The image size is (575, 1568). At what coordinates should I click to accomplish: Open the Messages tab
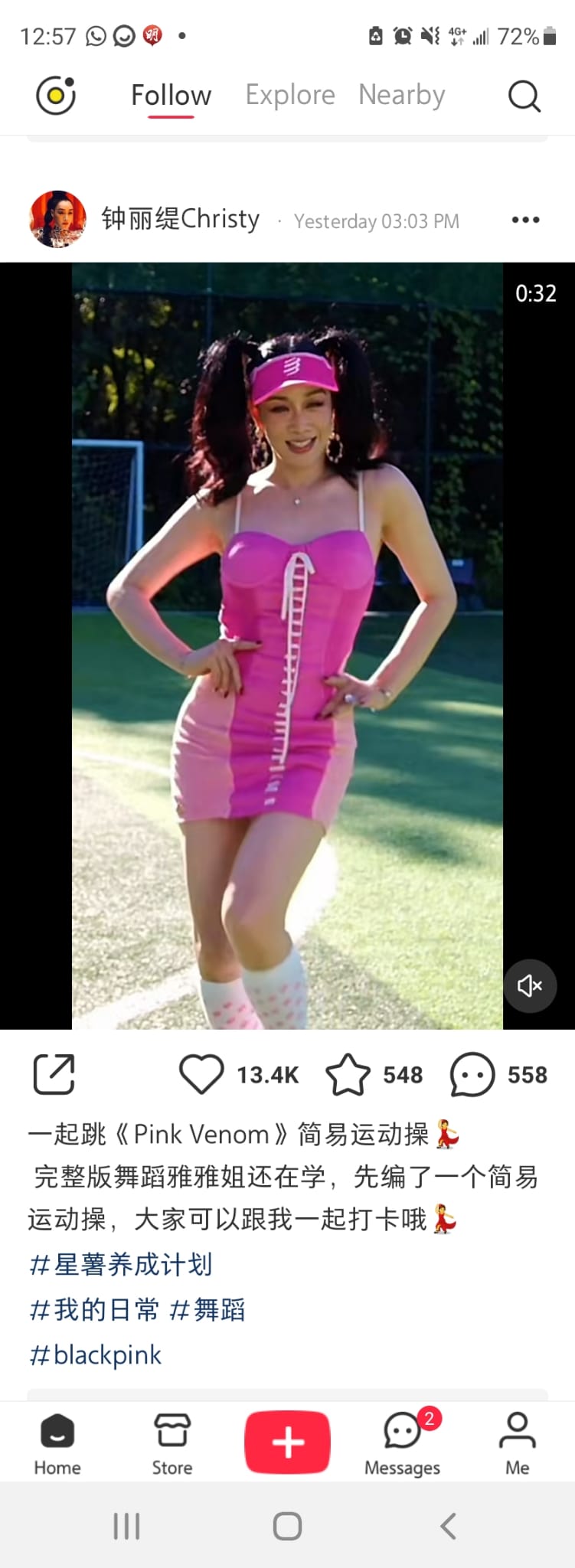tap(402, 1443)
